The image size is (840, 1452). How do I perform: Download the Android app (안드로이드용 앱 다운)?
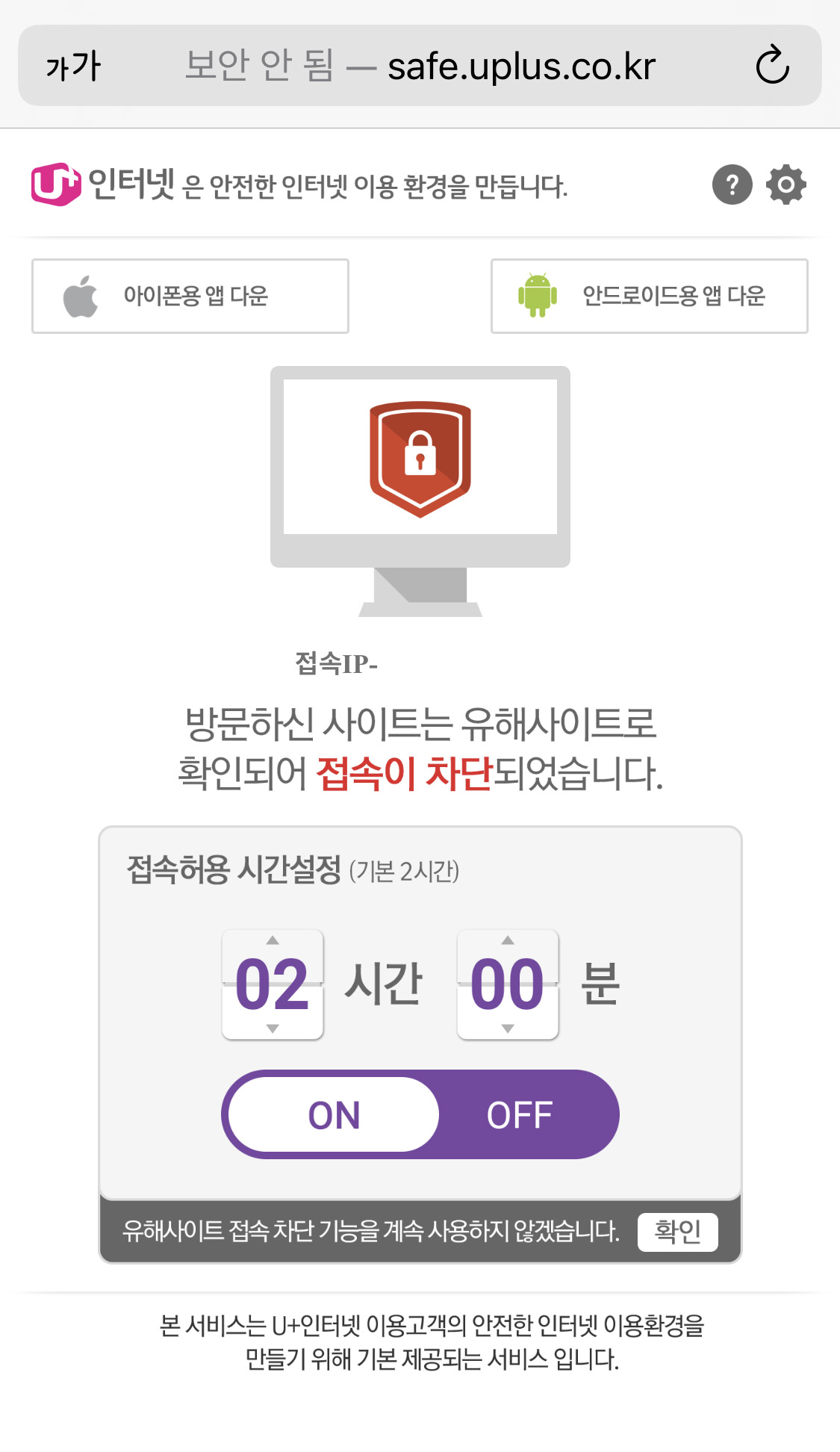click(649, 296)
